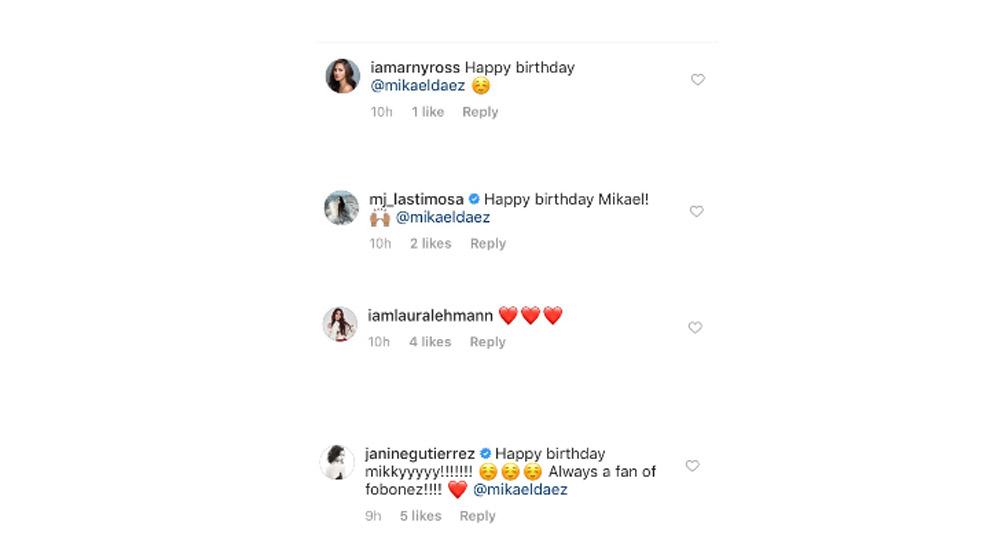Like mj_lastimosa's comment
1000x558 pixels.
tap(698, 211)
